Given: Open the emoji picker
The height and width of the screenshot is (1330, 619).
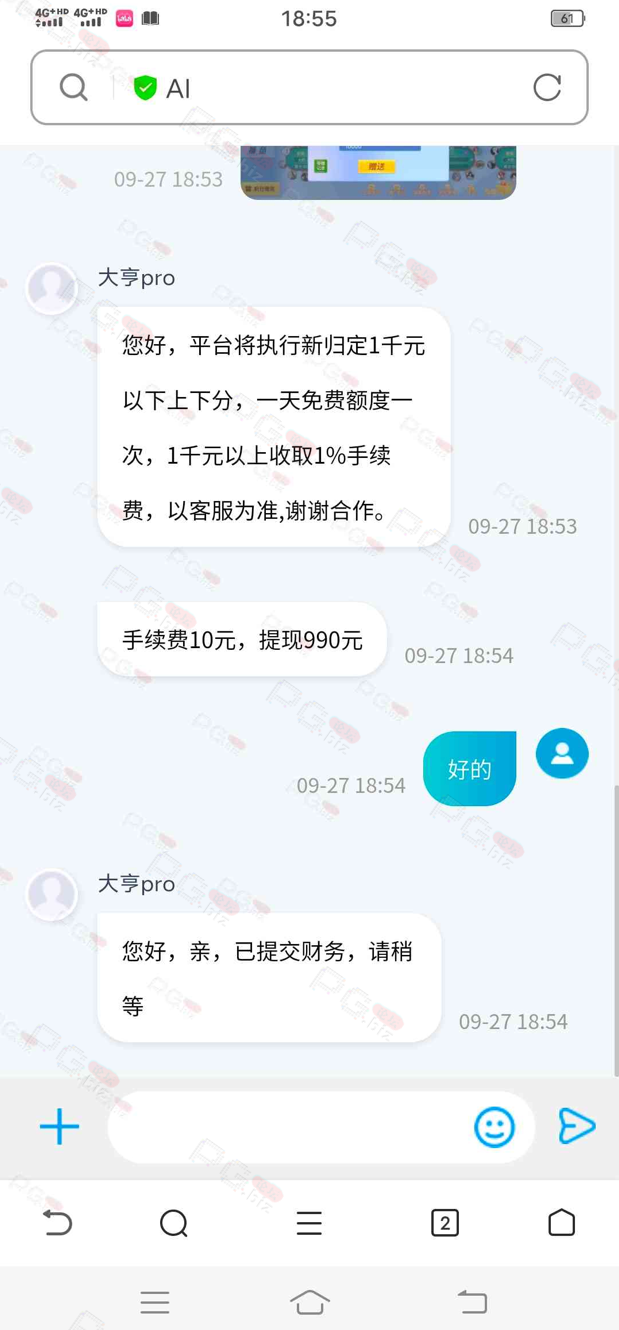Looking at the screenshot, I should pyautogui.click(x=494, y=1127).
